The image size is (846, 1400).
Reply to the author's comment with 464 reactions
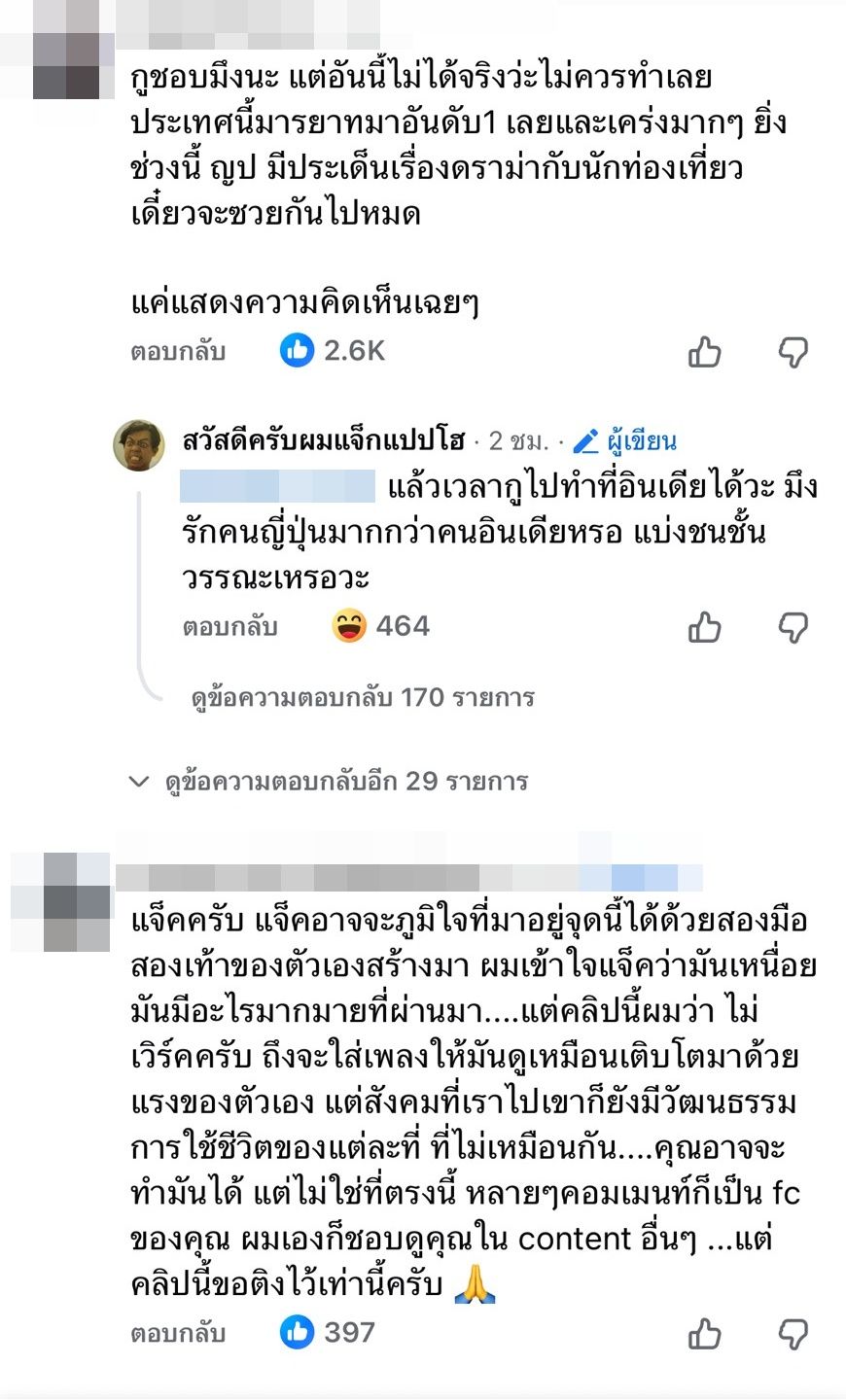tap(229, 627)
